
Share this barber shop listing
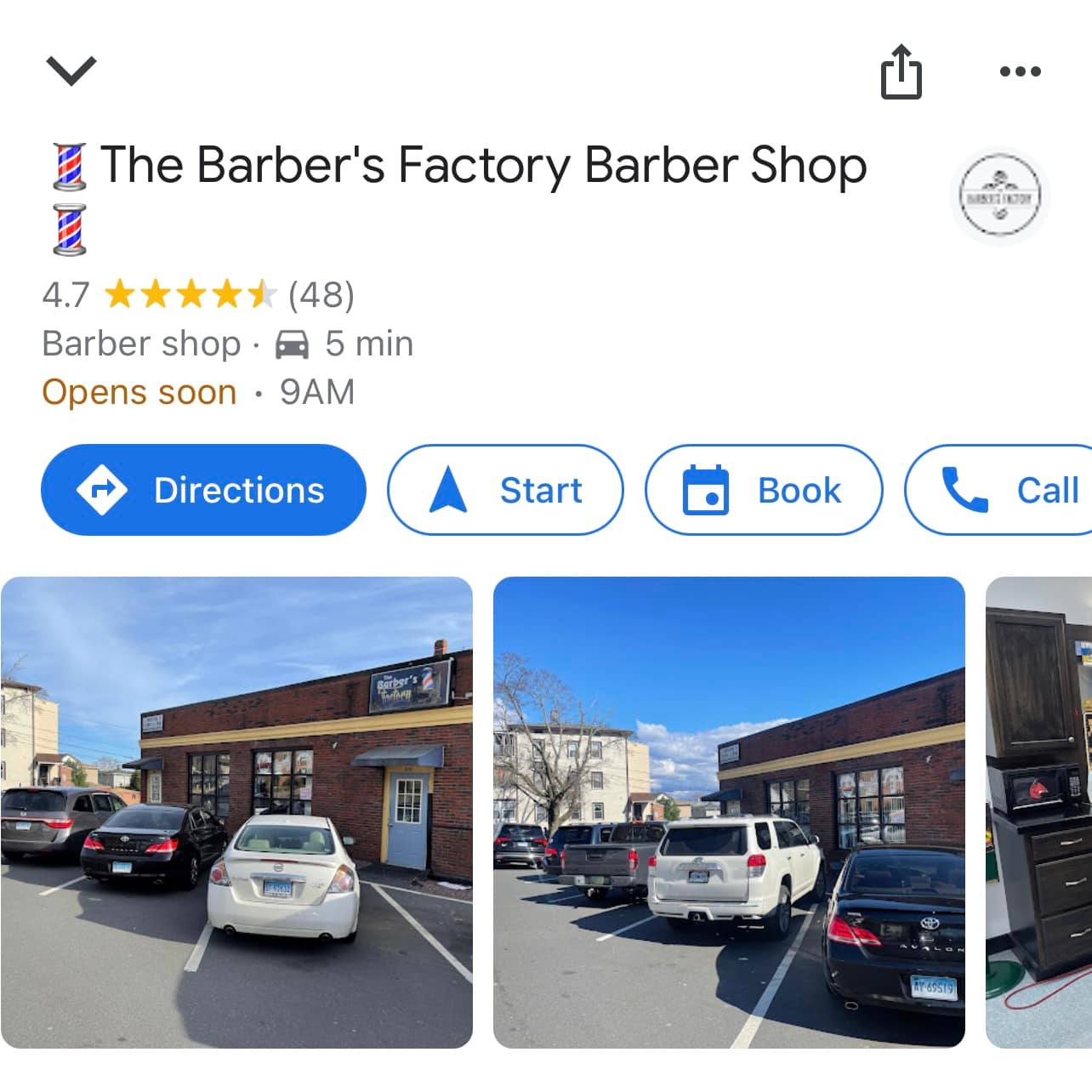[x=901, y=71]
